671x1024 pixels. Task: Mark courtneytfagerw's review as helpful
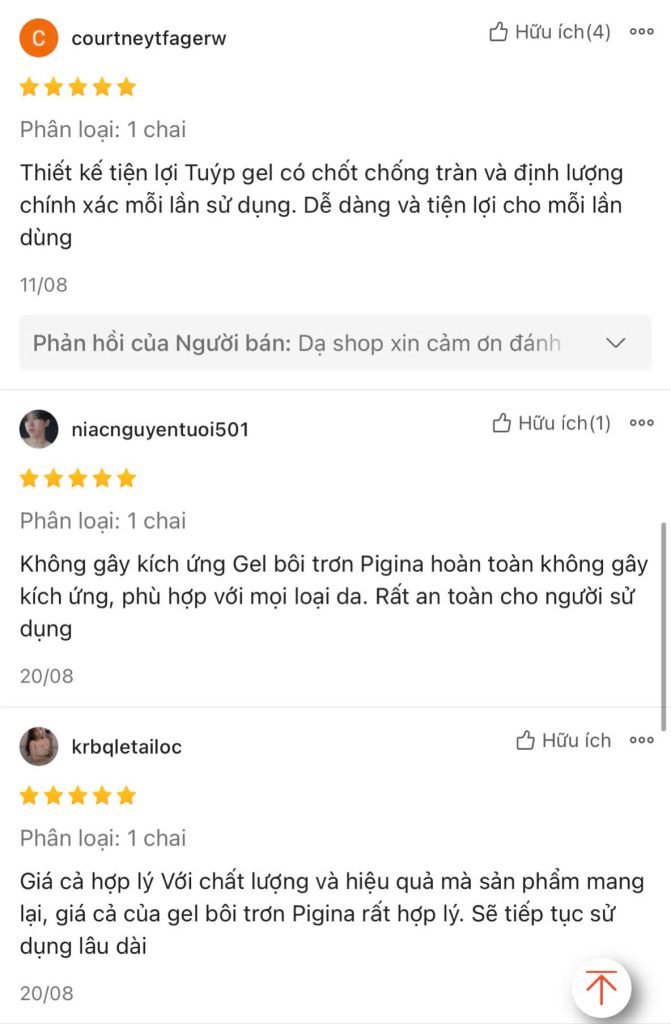coord(549,32)
